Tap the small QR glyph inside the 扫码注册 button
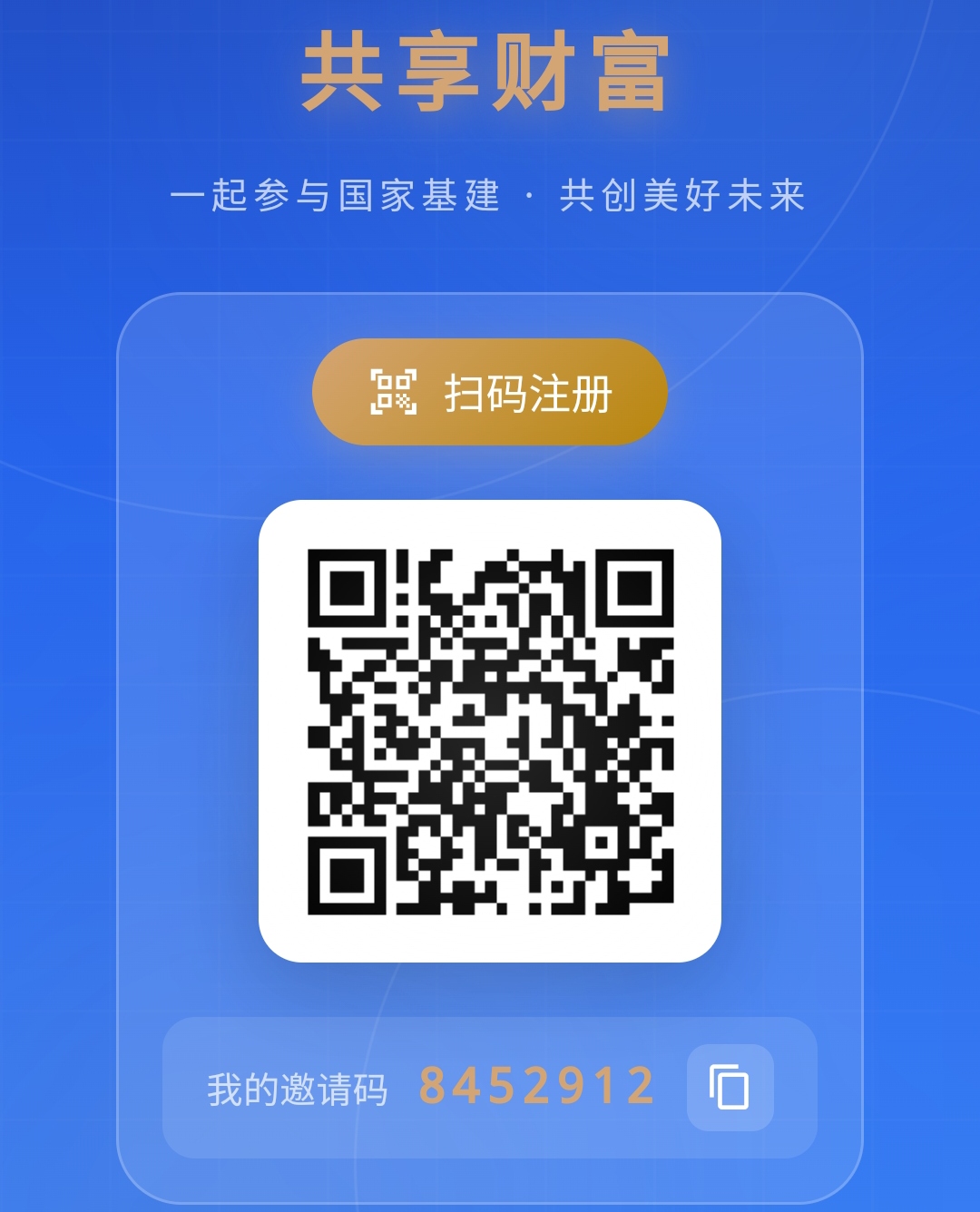 pos(394,392)
